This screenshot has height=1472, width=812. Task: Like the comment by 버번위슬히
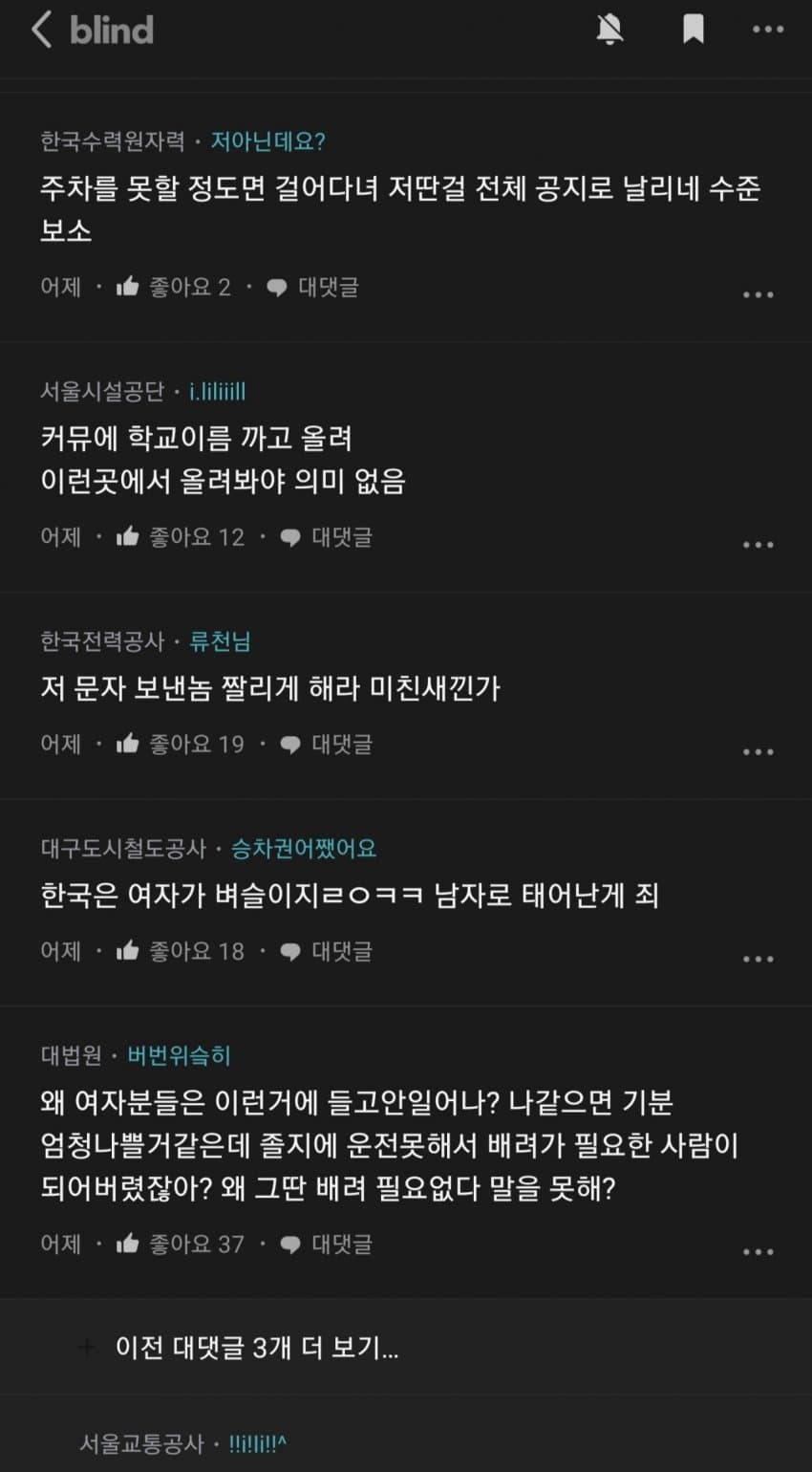coord(181,1244)
